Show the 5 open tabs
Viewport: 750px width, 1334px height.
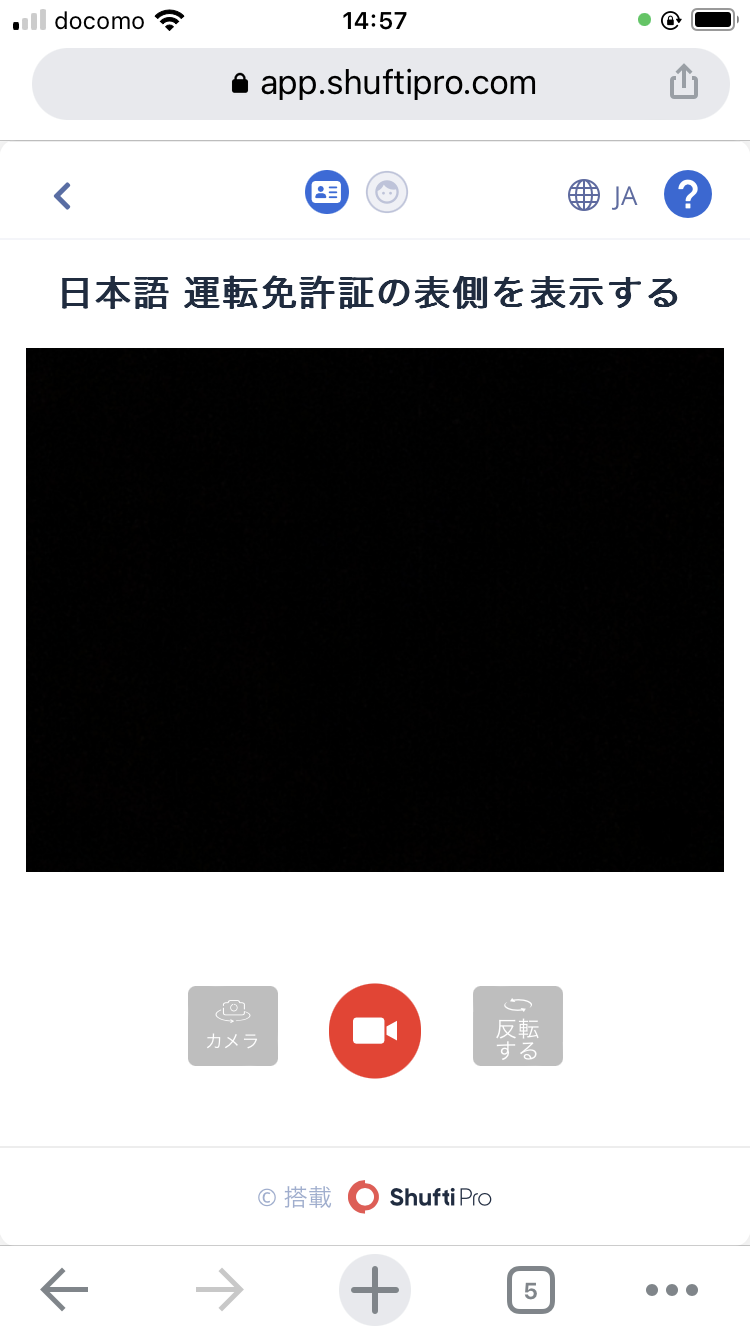pos(530,1290)
